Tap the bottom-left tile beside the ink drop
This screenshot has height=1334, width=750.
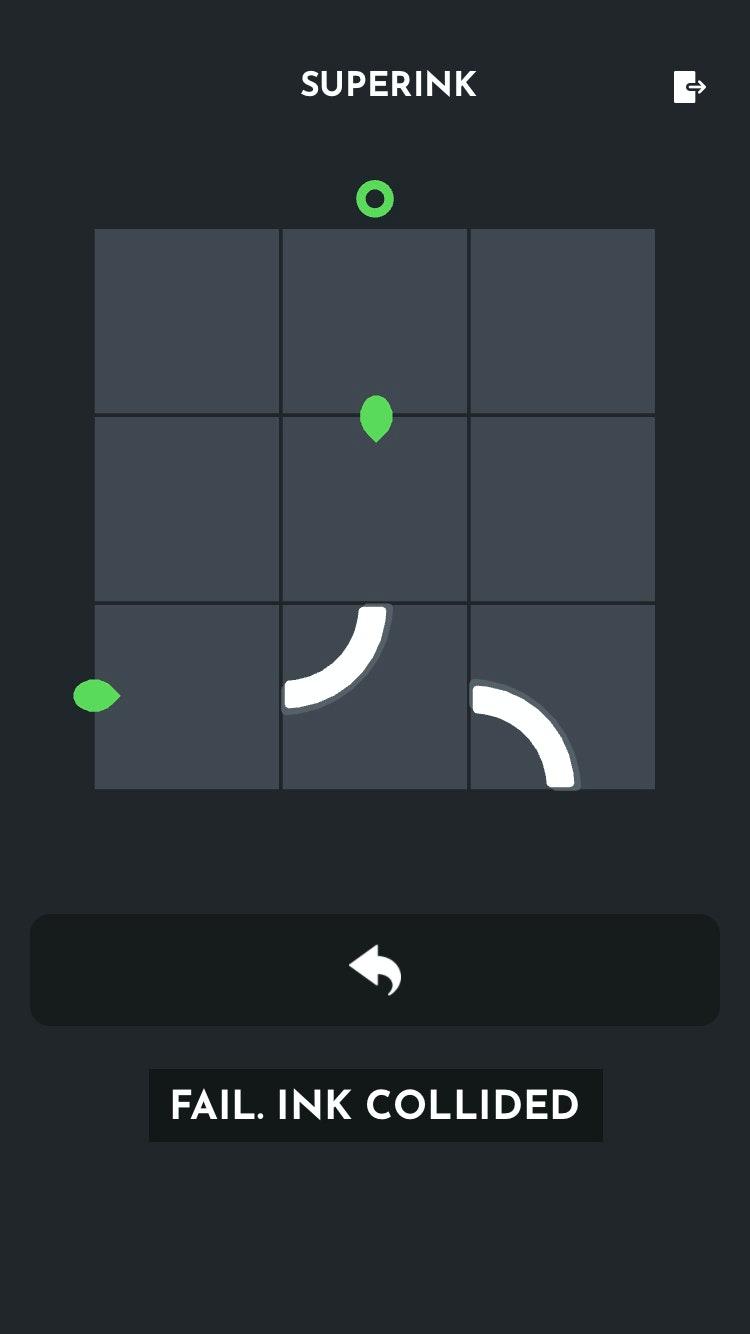click(187, 696)
